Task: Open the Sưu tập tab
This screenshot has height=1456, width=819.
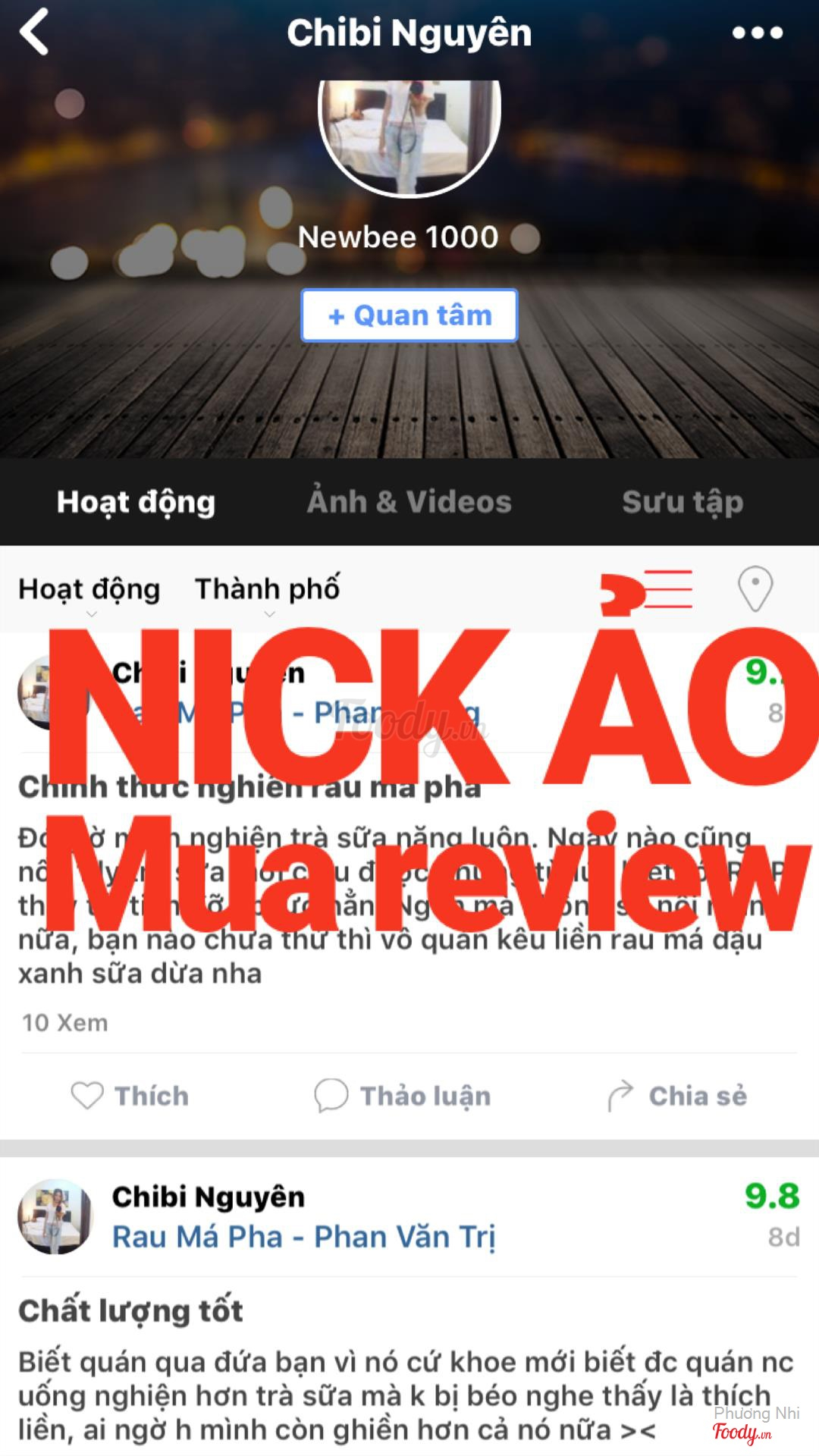Action: pos(682,502)
